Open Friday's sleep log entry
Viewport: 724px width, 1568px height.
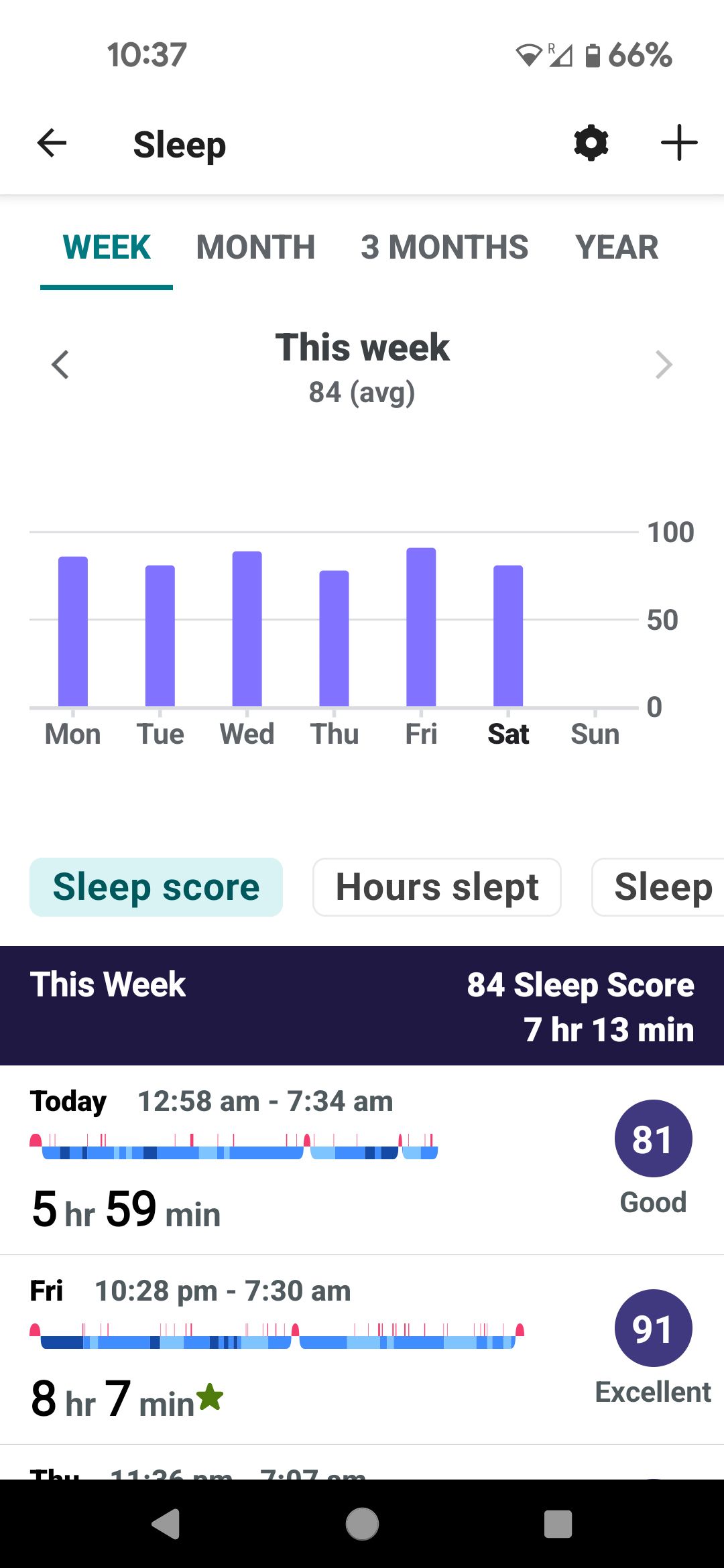click(362, 1349)
